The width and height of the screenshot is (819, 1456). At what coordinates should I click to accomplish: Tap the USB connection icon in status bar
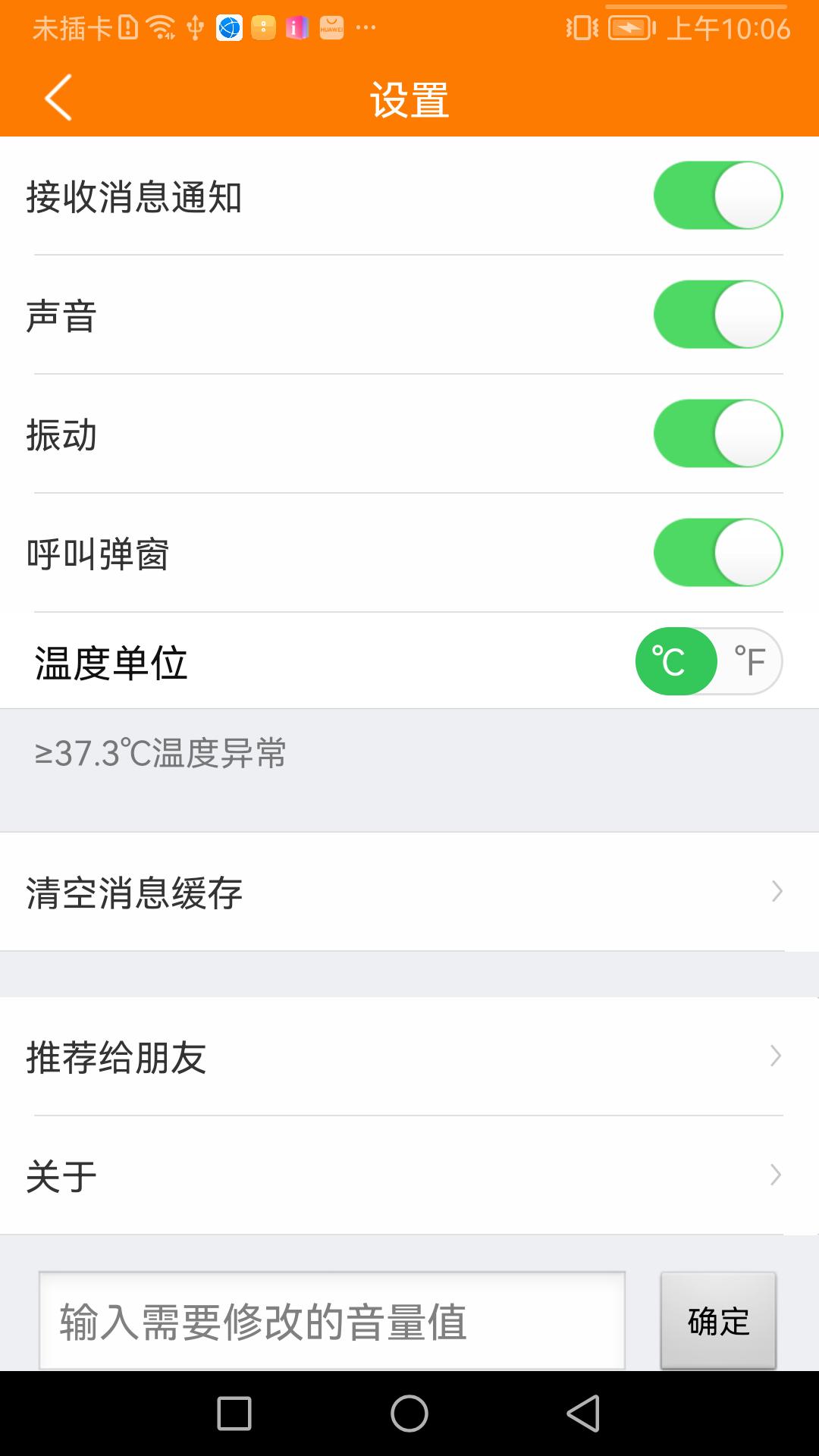pyautogui.click(x=194, y=28)
